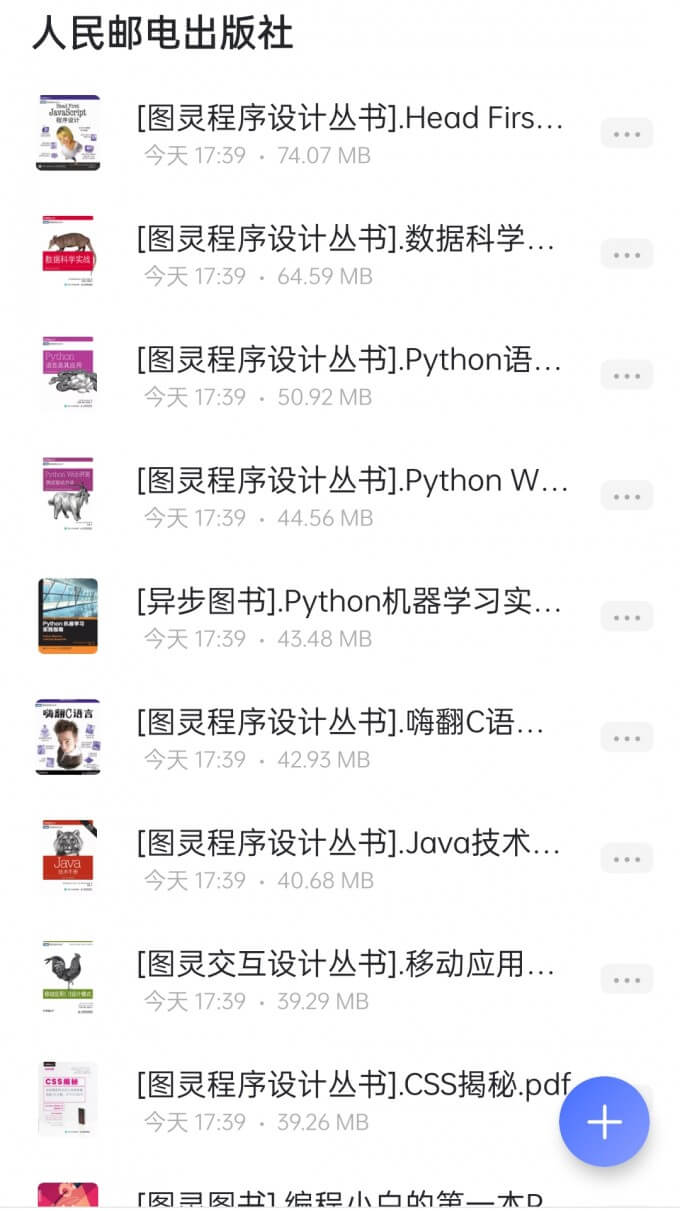Open more options for 50.92 MB file
The height and width of the screenshot is (1211, 680).
[627, 376]
